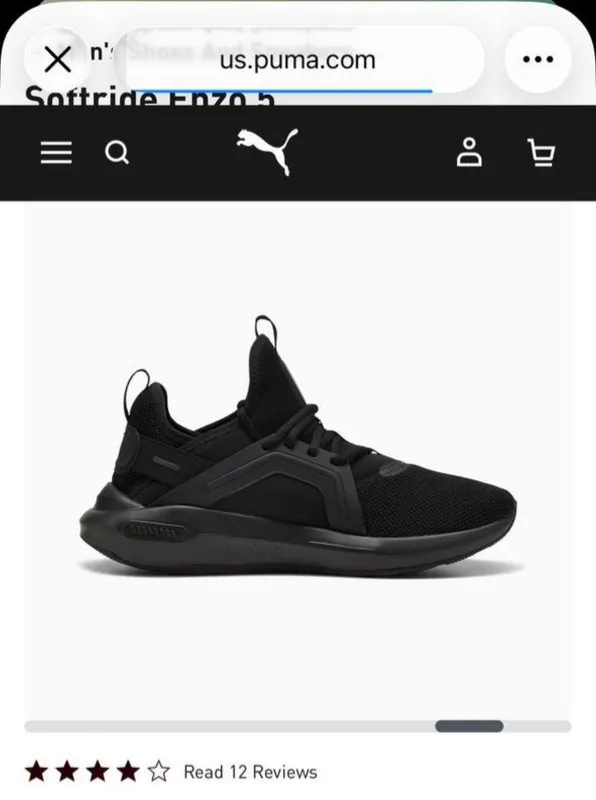Screen dimensions: 596x800
Task: Read 12 Reviews
Action: tap(250, 772)
